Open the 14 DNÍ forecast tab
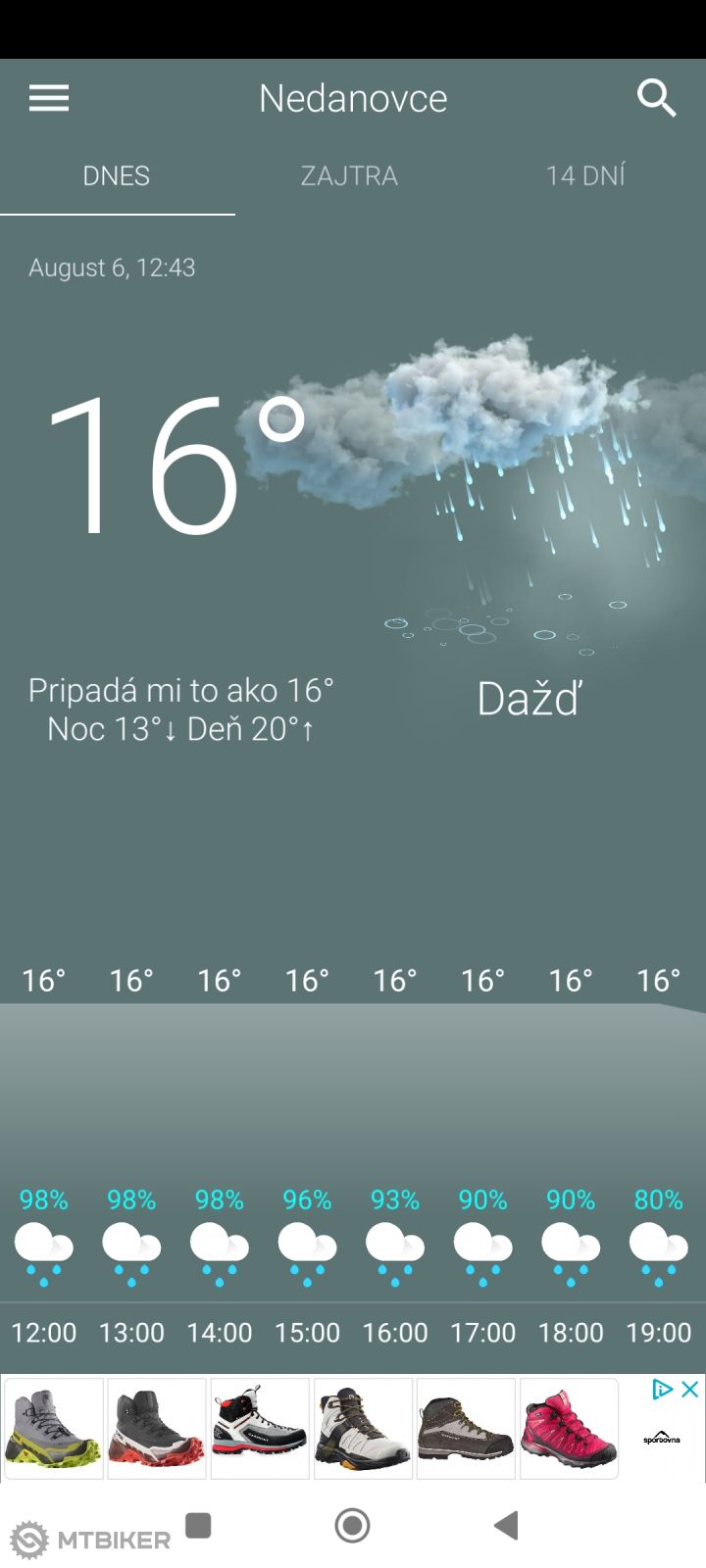Image resolution: width=706 pixels, height=1568 pixels. tap(585, 176)
